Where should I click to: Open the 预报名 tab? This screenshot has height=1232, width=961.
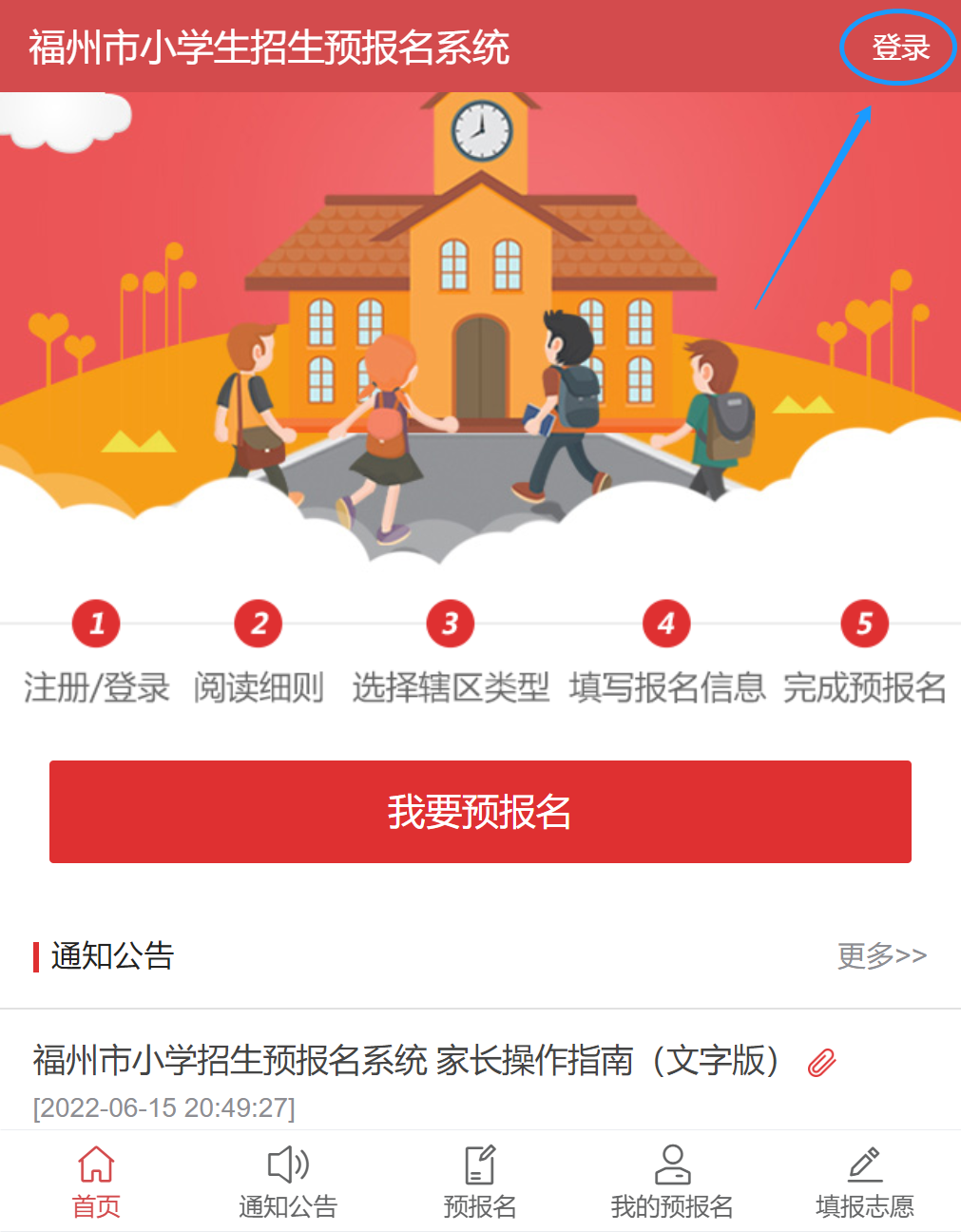(480, 1183)
